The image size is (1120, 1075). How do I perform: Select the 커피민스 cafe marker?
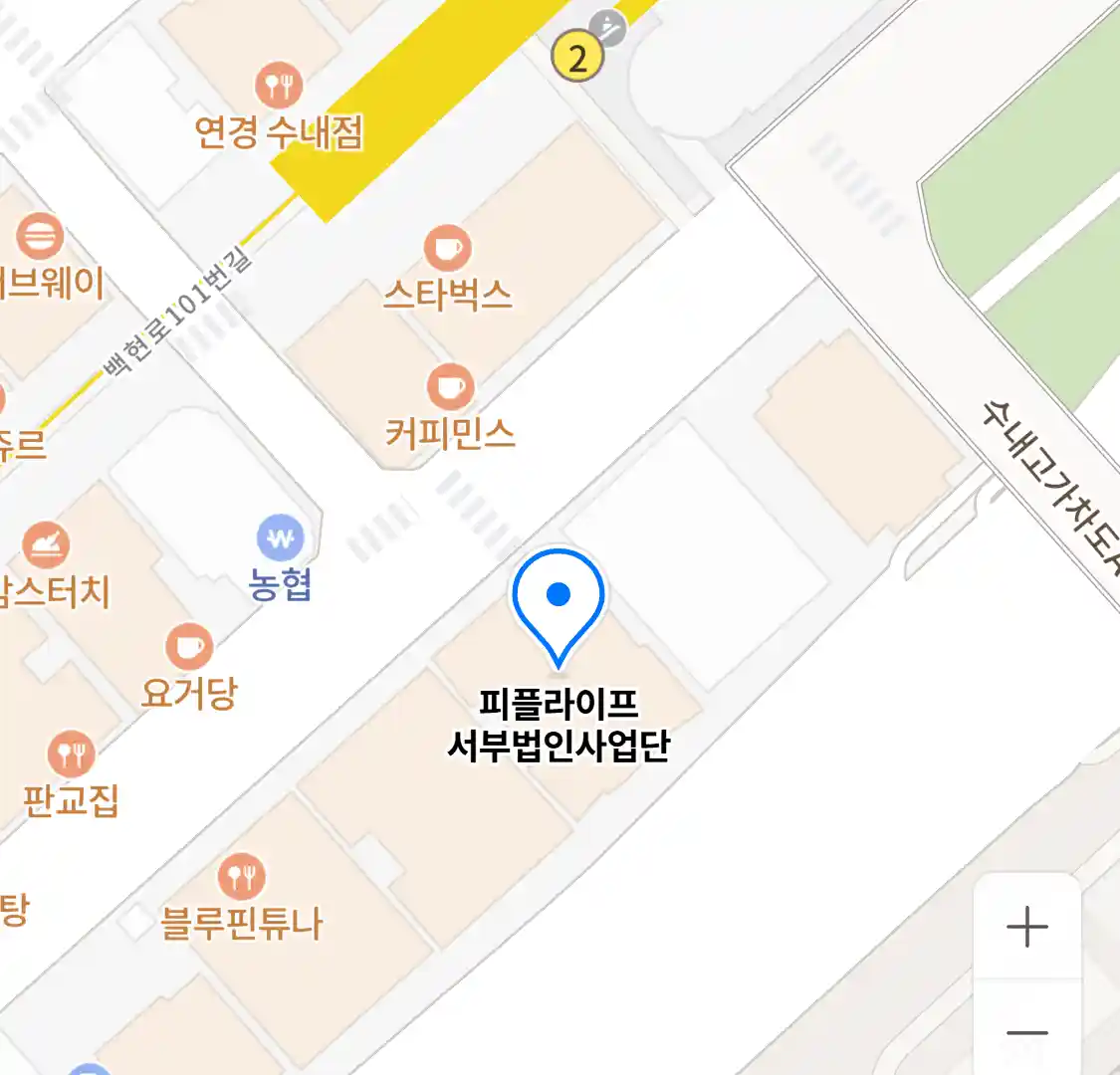coord(450,387)
